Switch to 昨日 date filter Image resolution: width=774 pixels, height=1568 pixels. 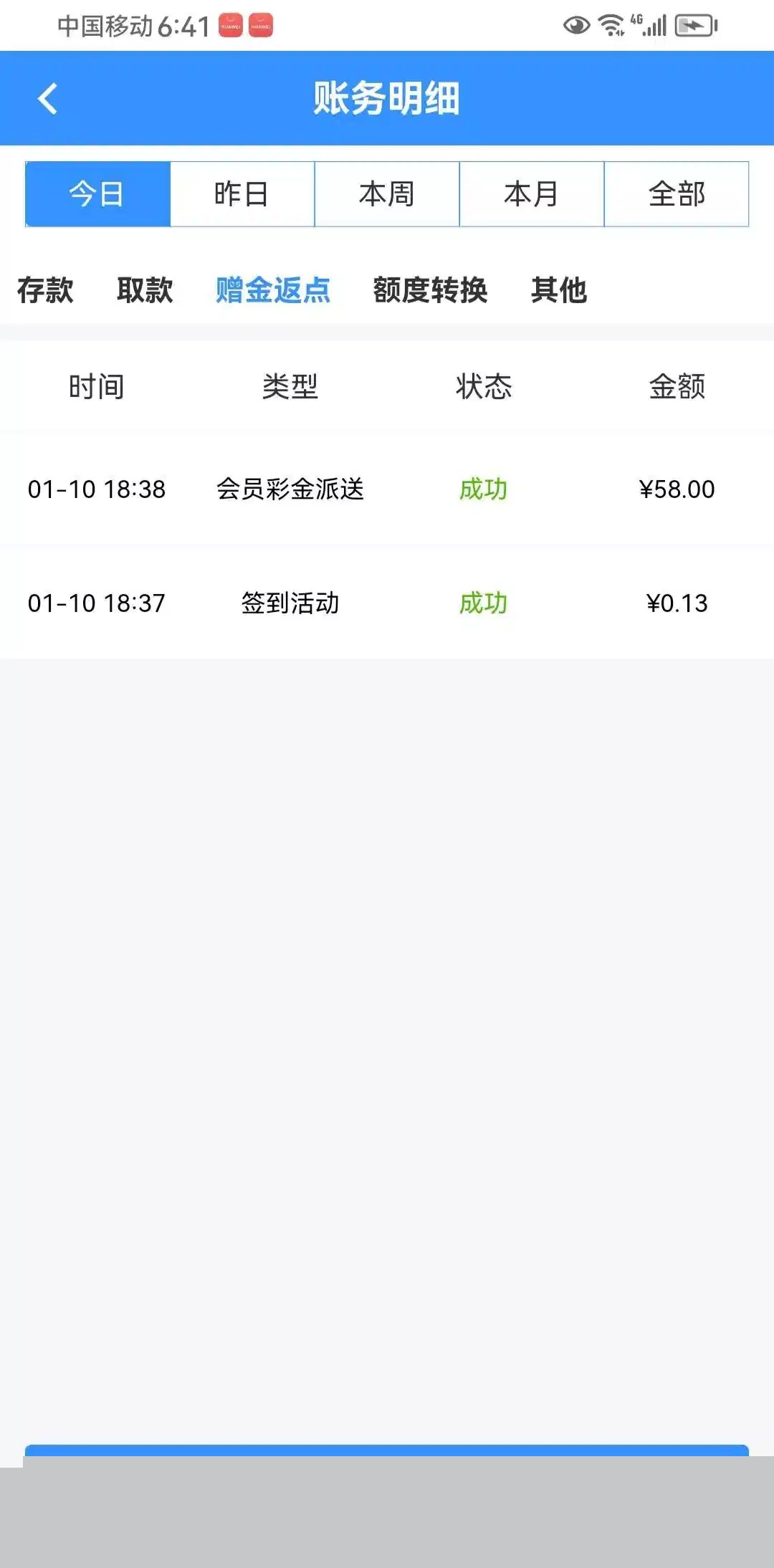pyautogui.click(x=242, y=194)
